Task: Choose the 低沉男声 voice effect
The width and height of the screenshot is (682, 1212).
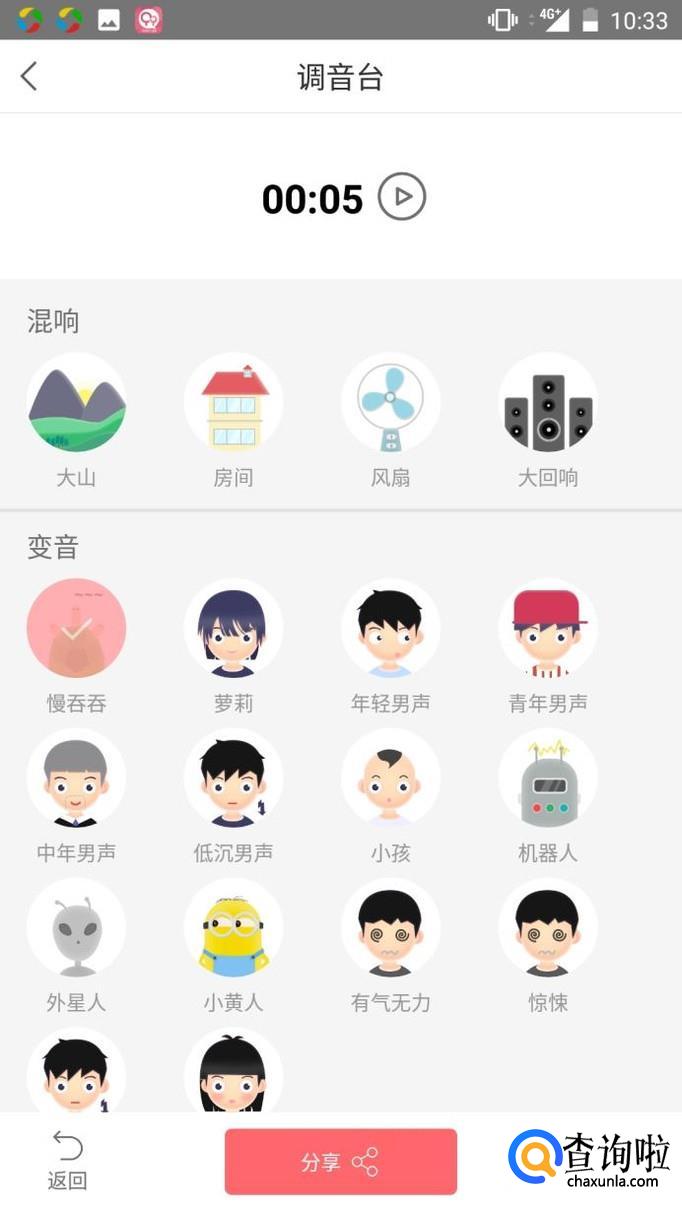Action: 233,778
